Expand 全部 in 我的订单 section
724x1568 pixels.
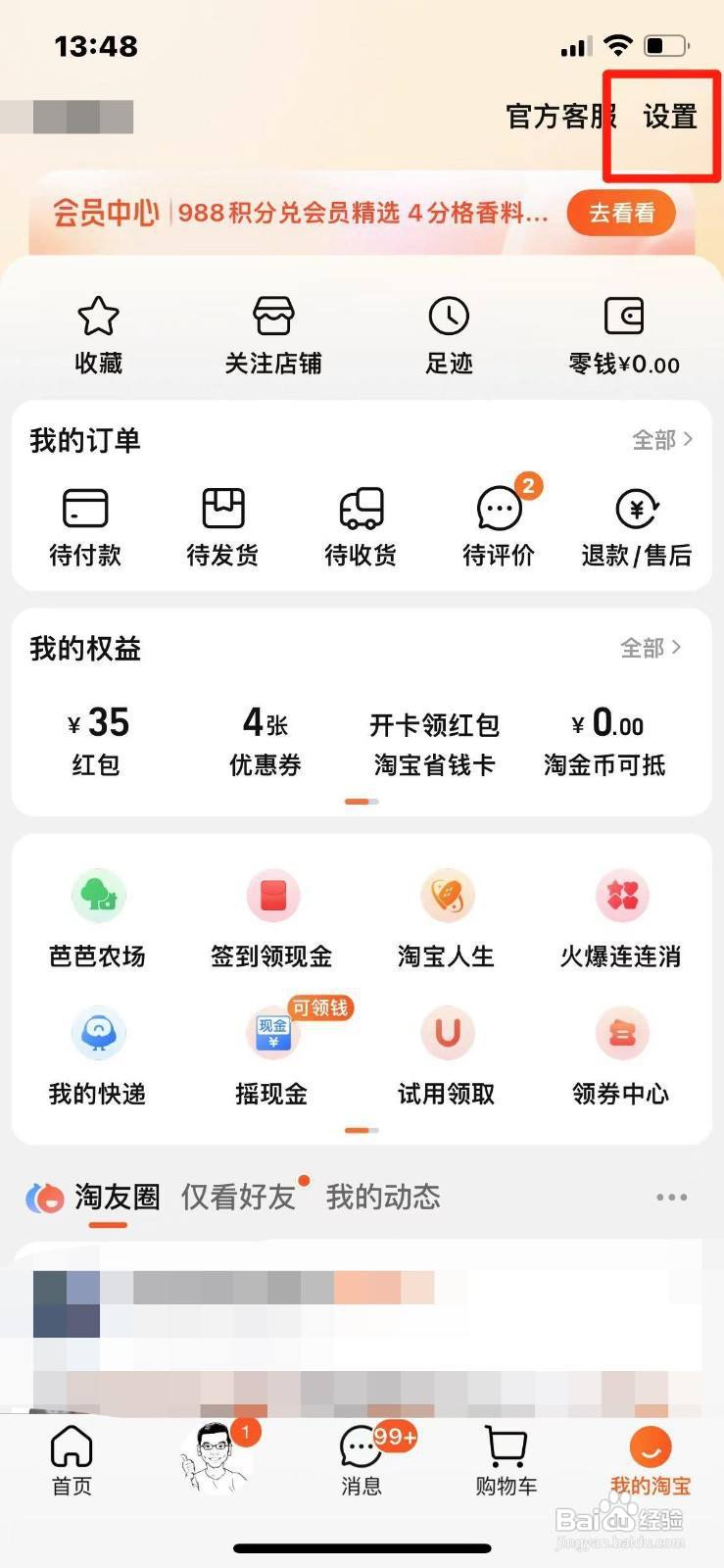660,441
